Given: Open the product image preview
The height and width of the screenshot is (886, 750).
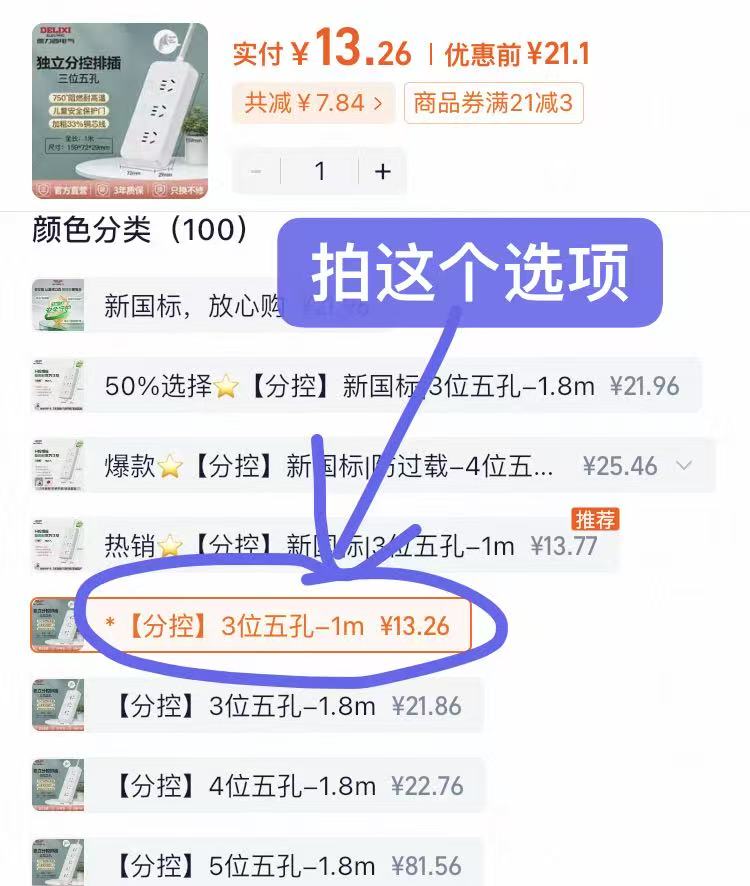Looking at the screenshot, I should click(120, 111).
